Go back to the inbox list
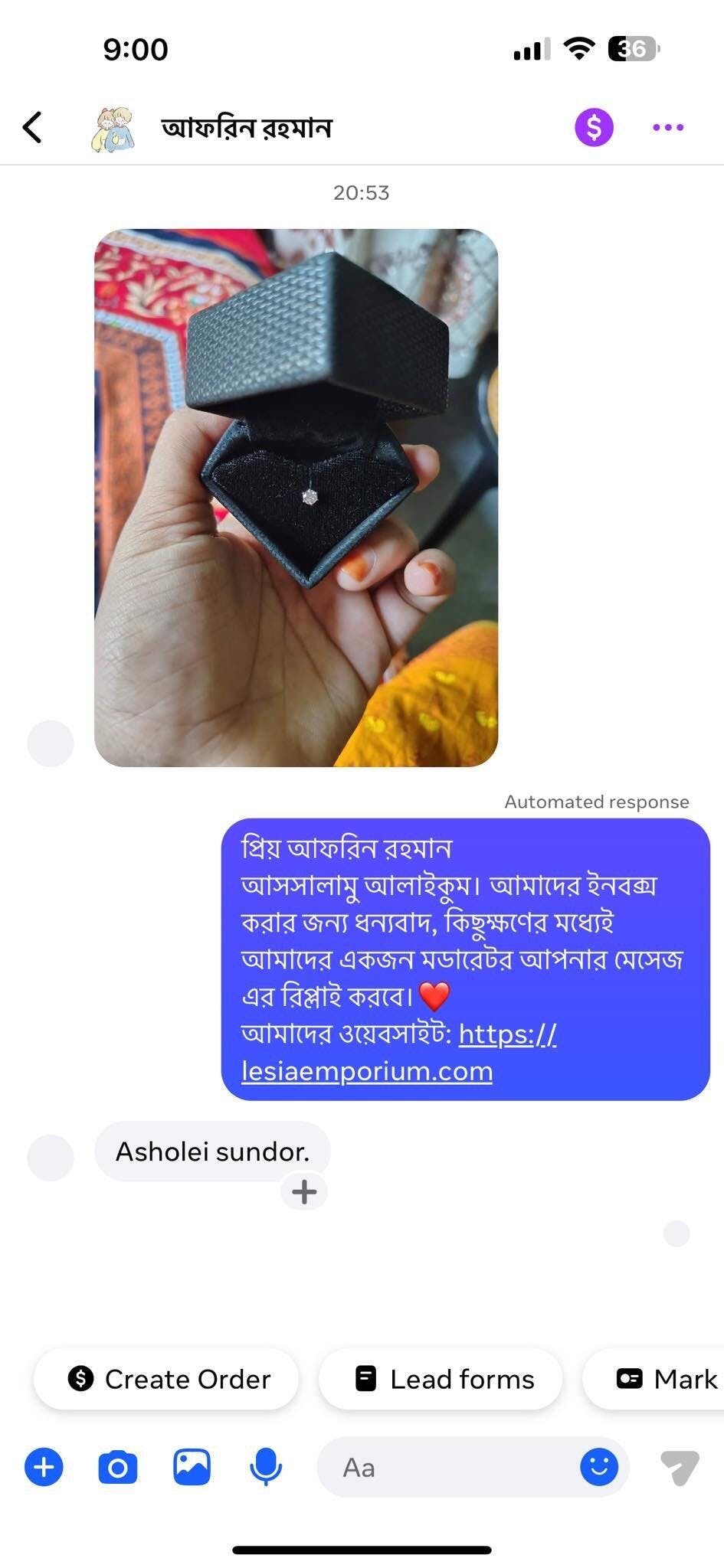 (x=32, y=127)
